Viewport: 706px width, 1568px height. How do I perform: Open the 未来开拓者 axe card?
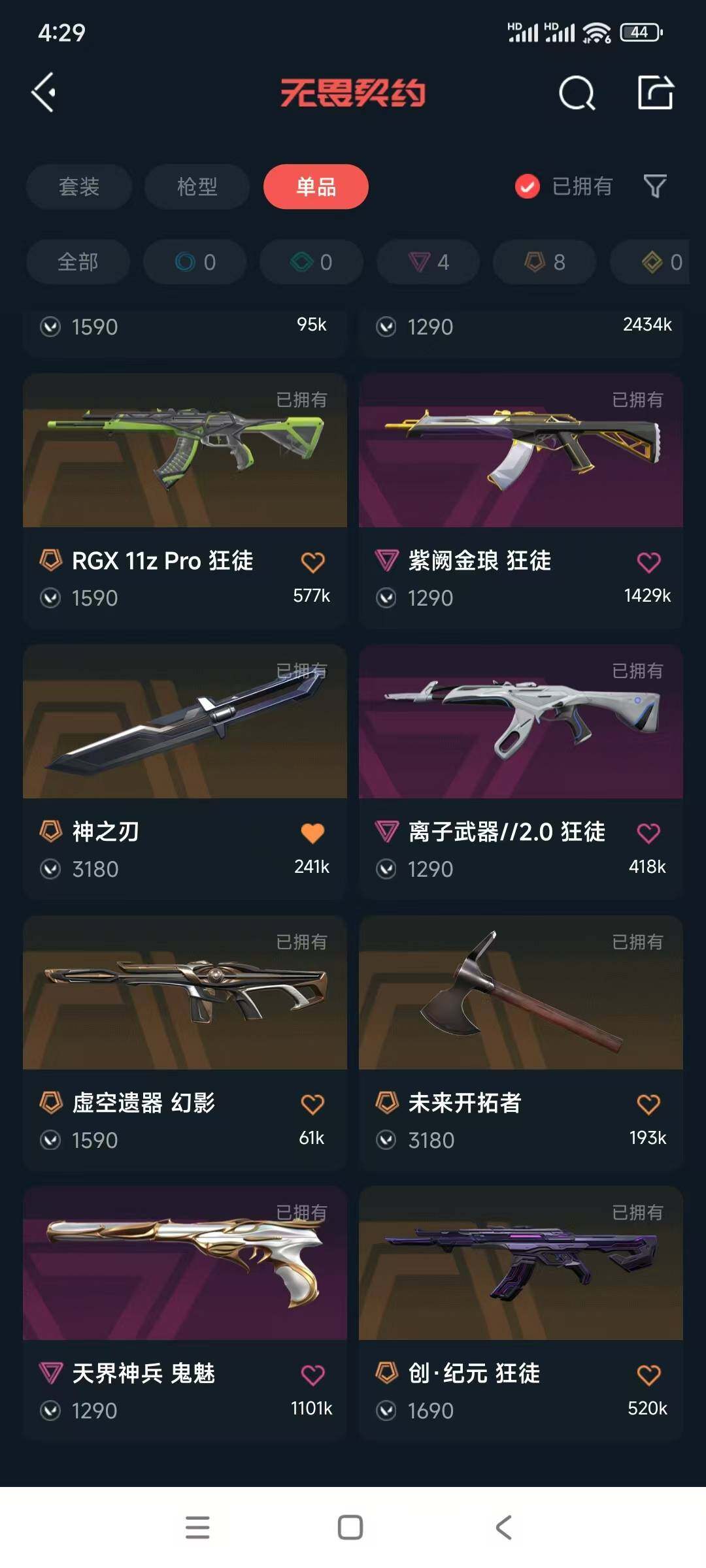(520, 993)
